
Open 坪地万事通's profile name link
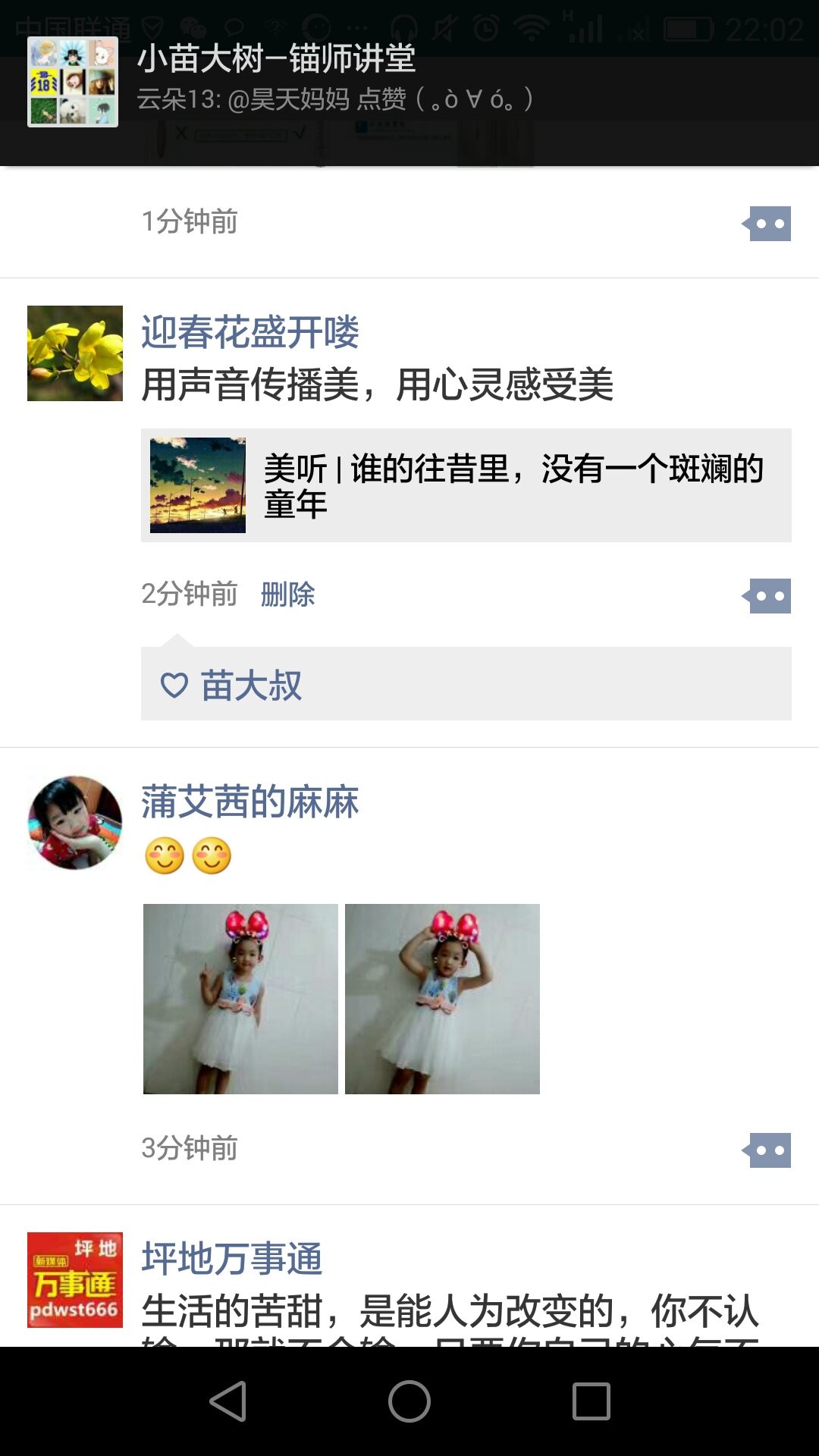(232, 1259)
